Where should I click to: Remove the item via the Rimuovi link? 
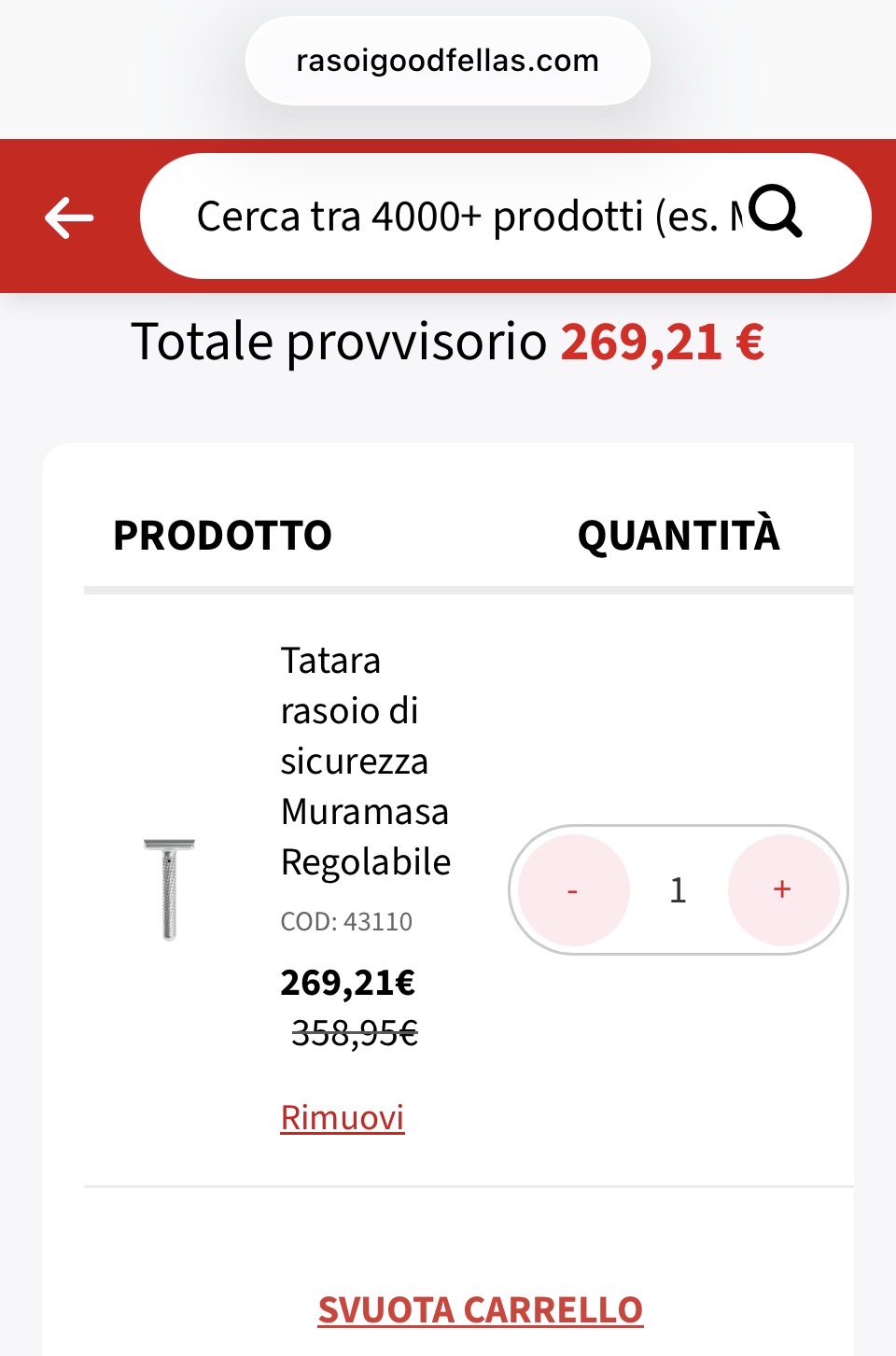click(343, 1117)
